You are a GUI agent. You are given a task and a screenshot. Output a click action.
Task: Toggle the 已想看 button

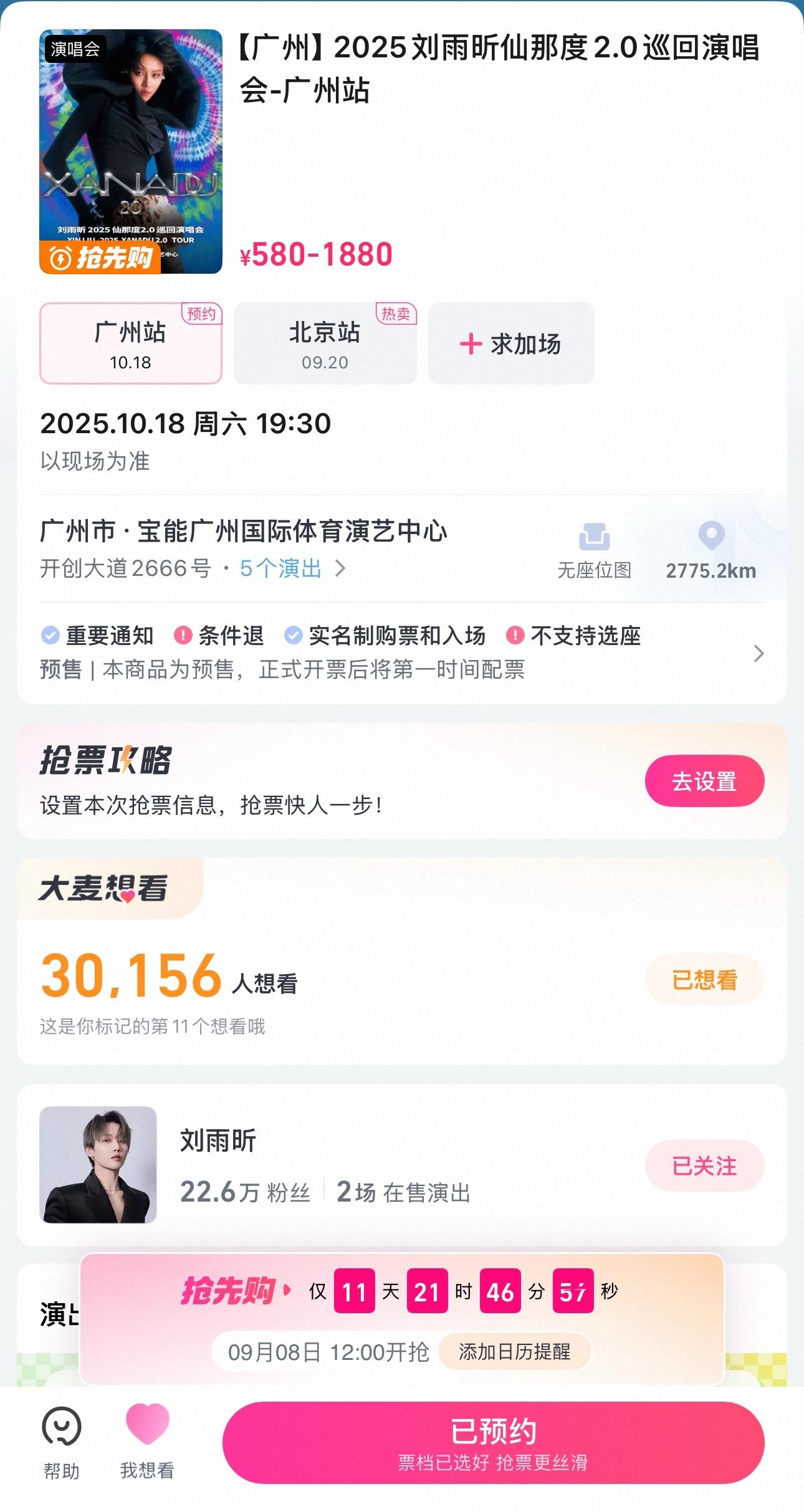pos(704,980)
